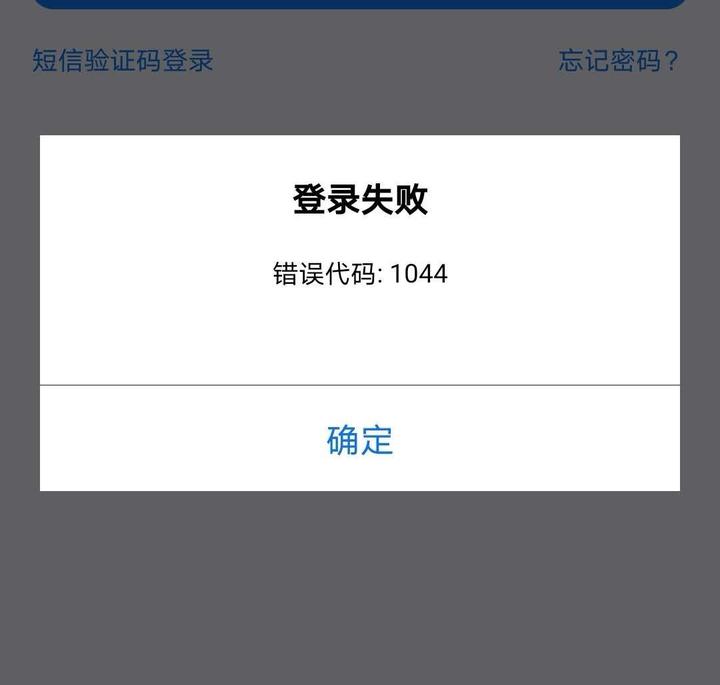Open 短信验证码登录 link
This screenshot has width=720, height=685.
click(123, 61)
